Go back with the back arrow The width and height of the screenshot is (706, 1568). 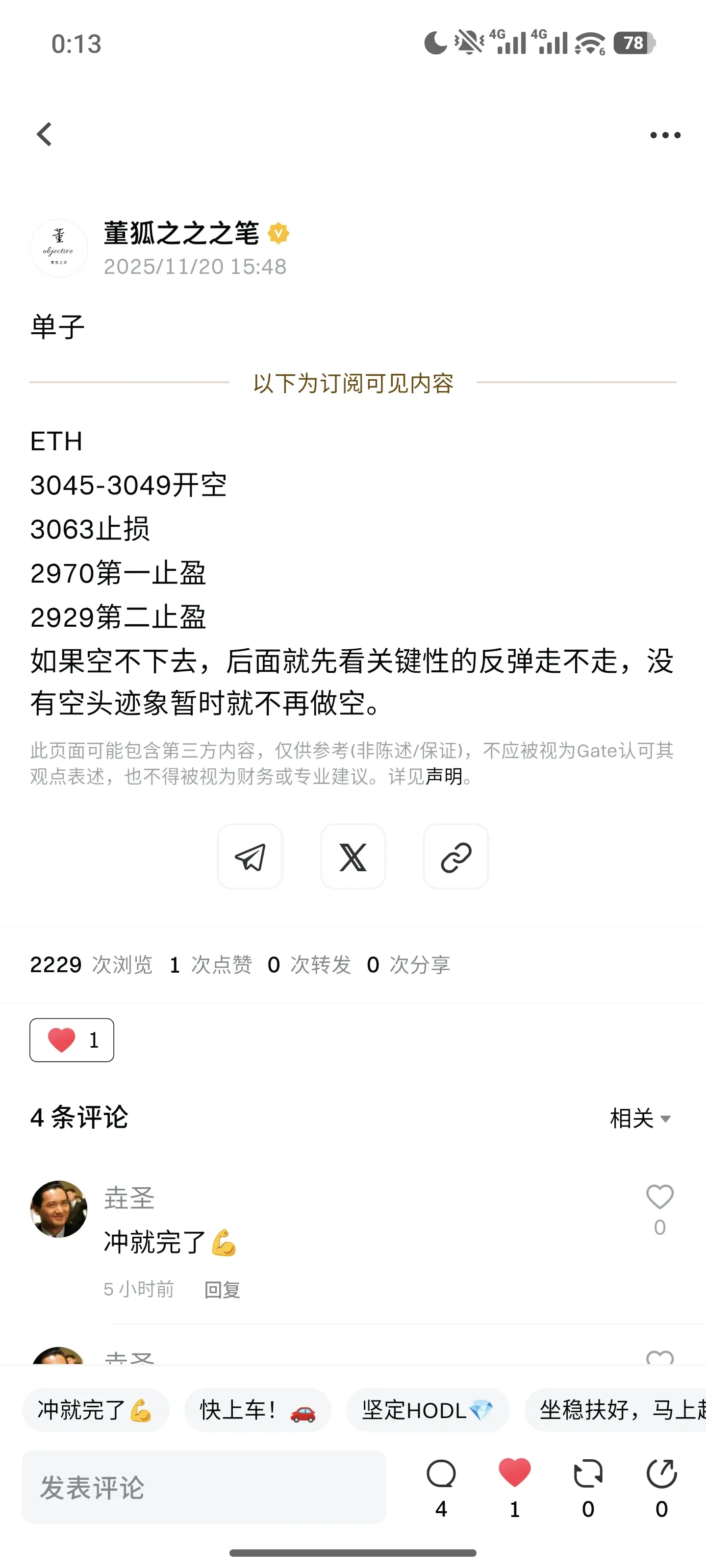(x=44, y=134)
